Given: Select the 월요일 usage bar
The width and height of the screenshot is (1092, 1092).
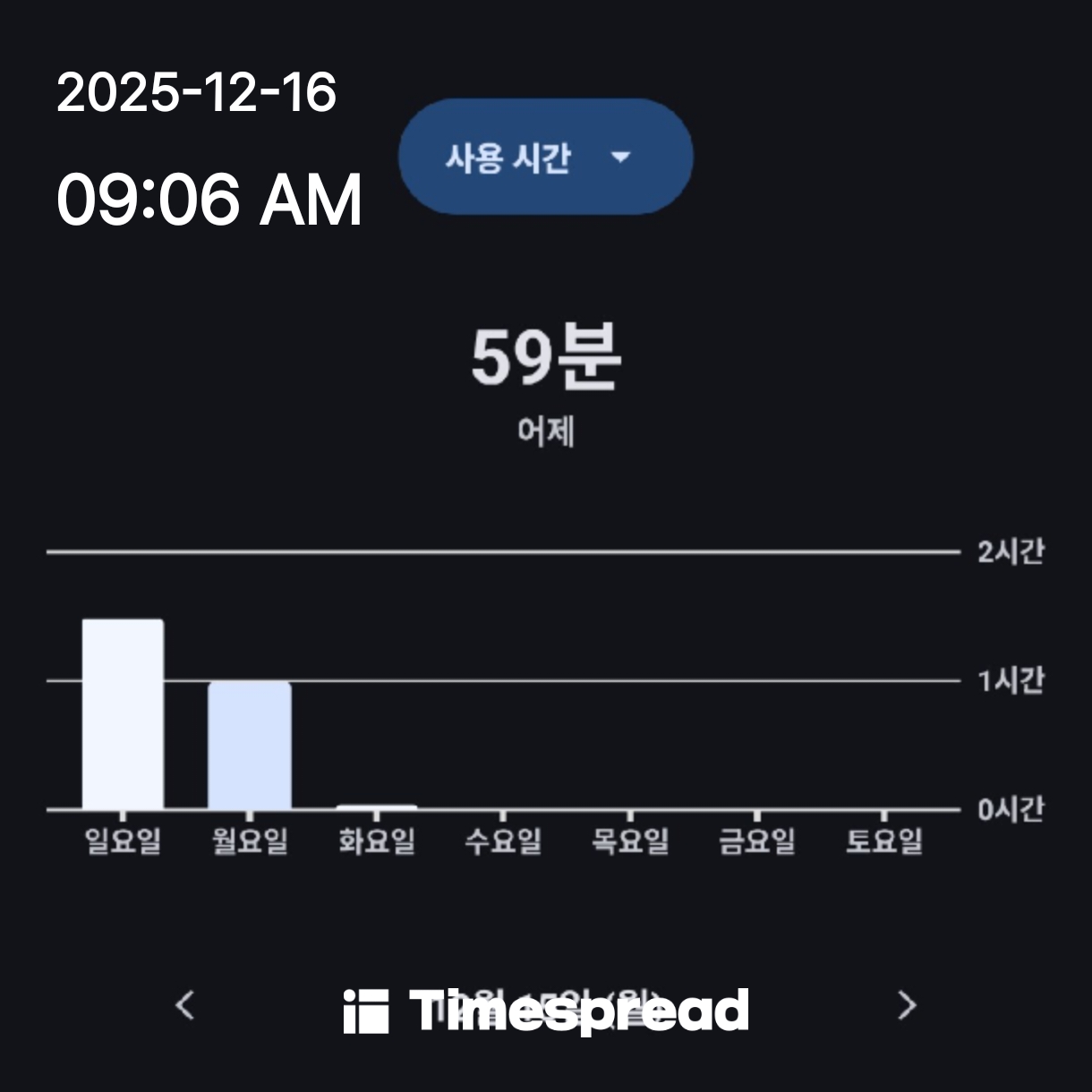Looking at the screenshot, I should (250, 746).
